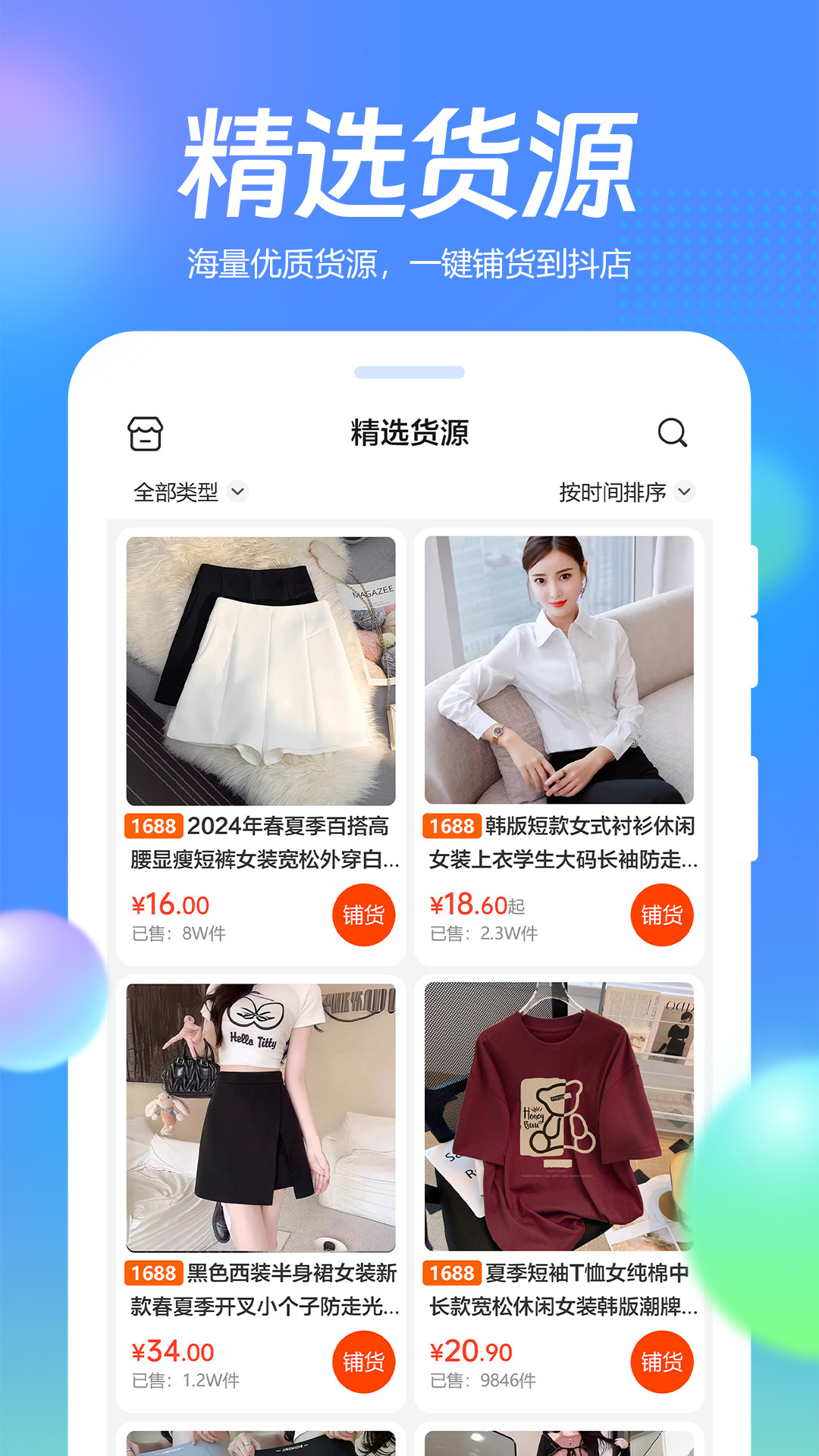Tap the search magnifier icon
The image size is (819, 1456).
click(x=670, y=434)
